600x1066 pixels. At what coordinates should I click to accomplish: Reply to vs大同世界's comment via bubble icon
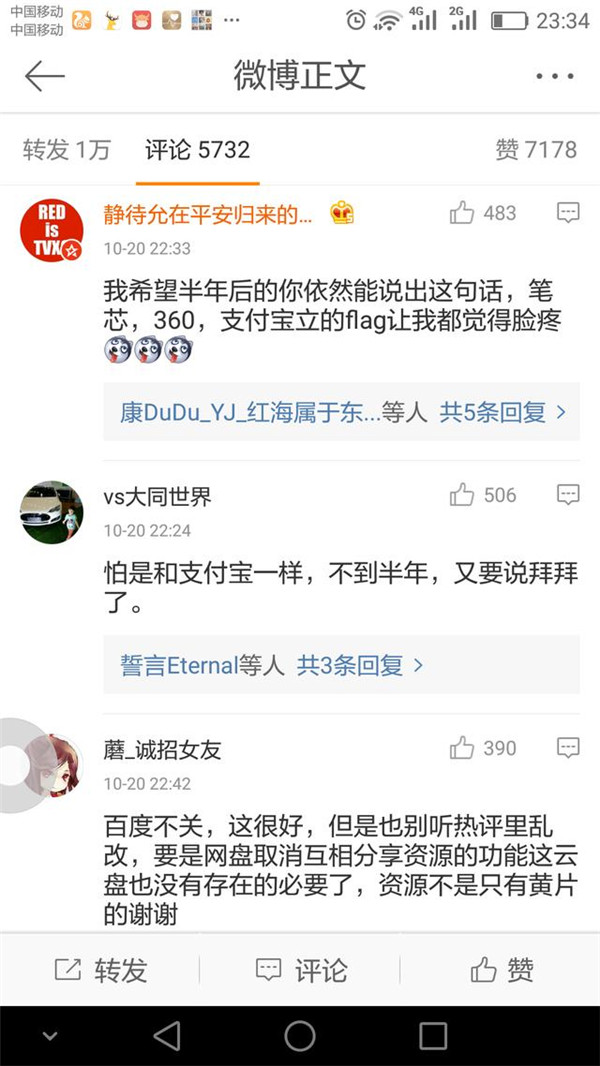click(x=568, y=495)
